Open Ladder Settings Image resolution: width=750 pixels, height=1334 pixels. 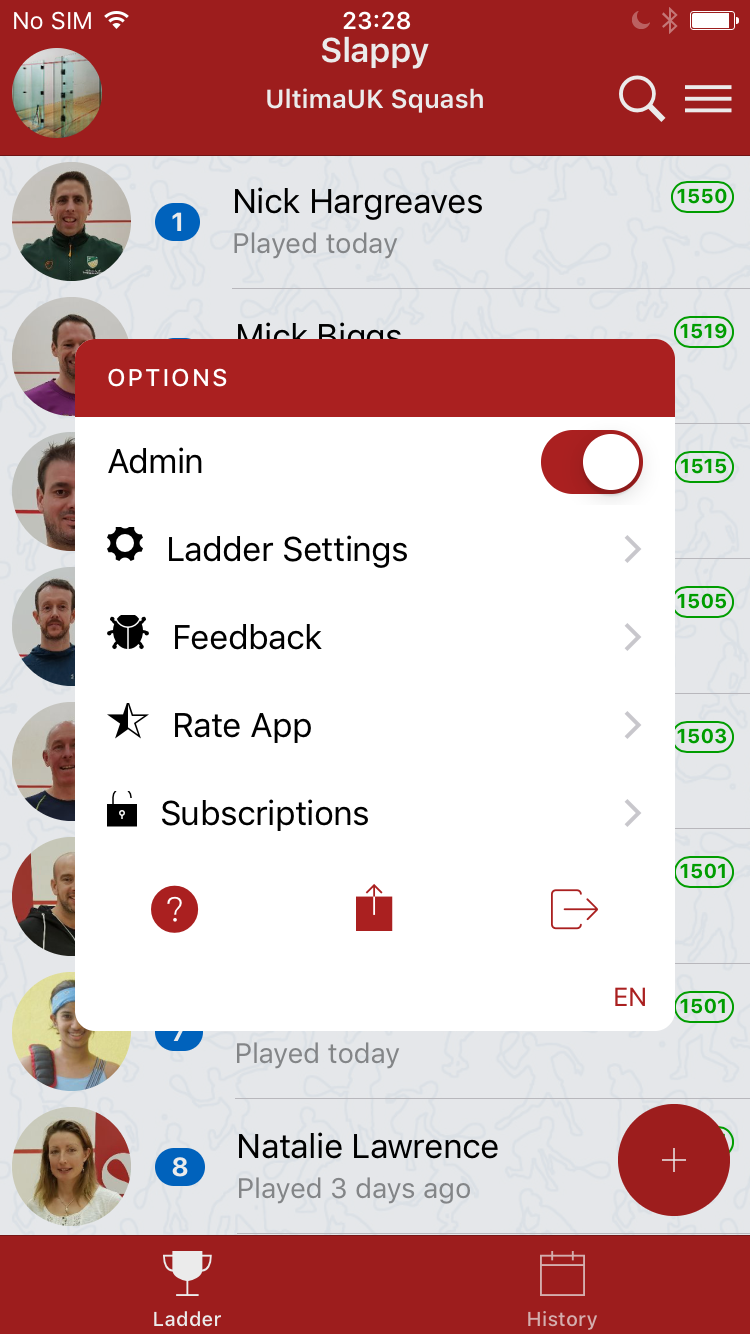coord(374,549)
